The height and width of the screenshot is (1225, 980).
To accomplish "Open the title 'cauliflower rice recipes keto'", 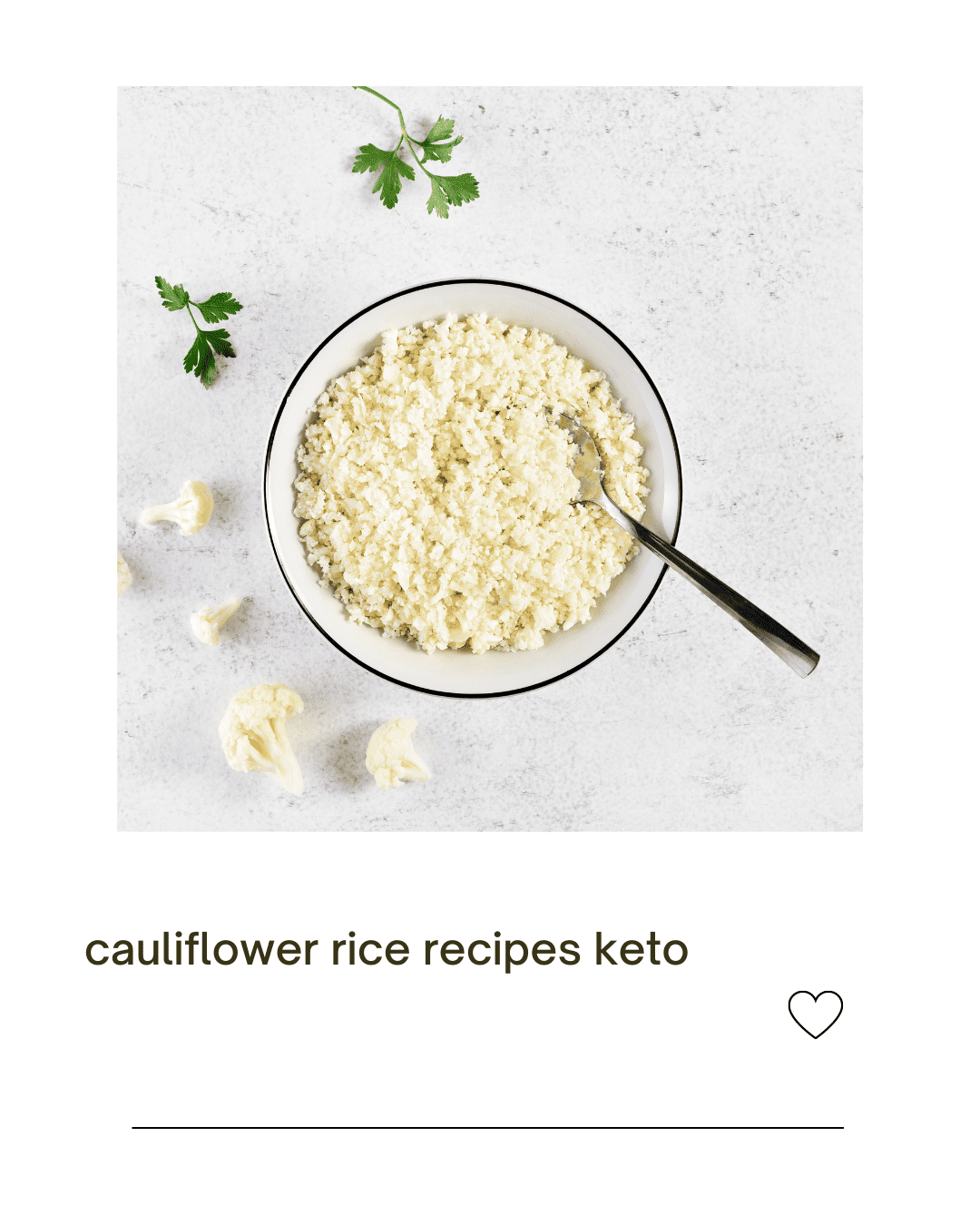I will coord(387,949).
